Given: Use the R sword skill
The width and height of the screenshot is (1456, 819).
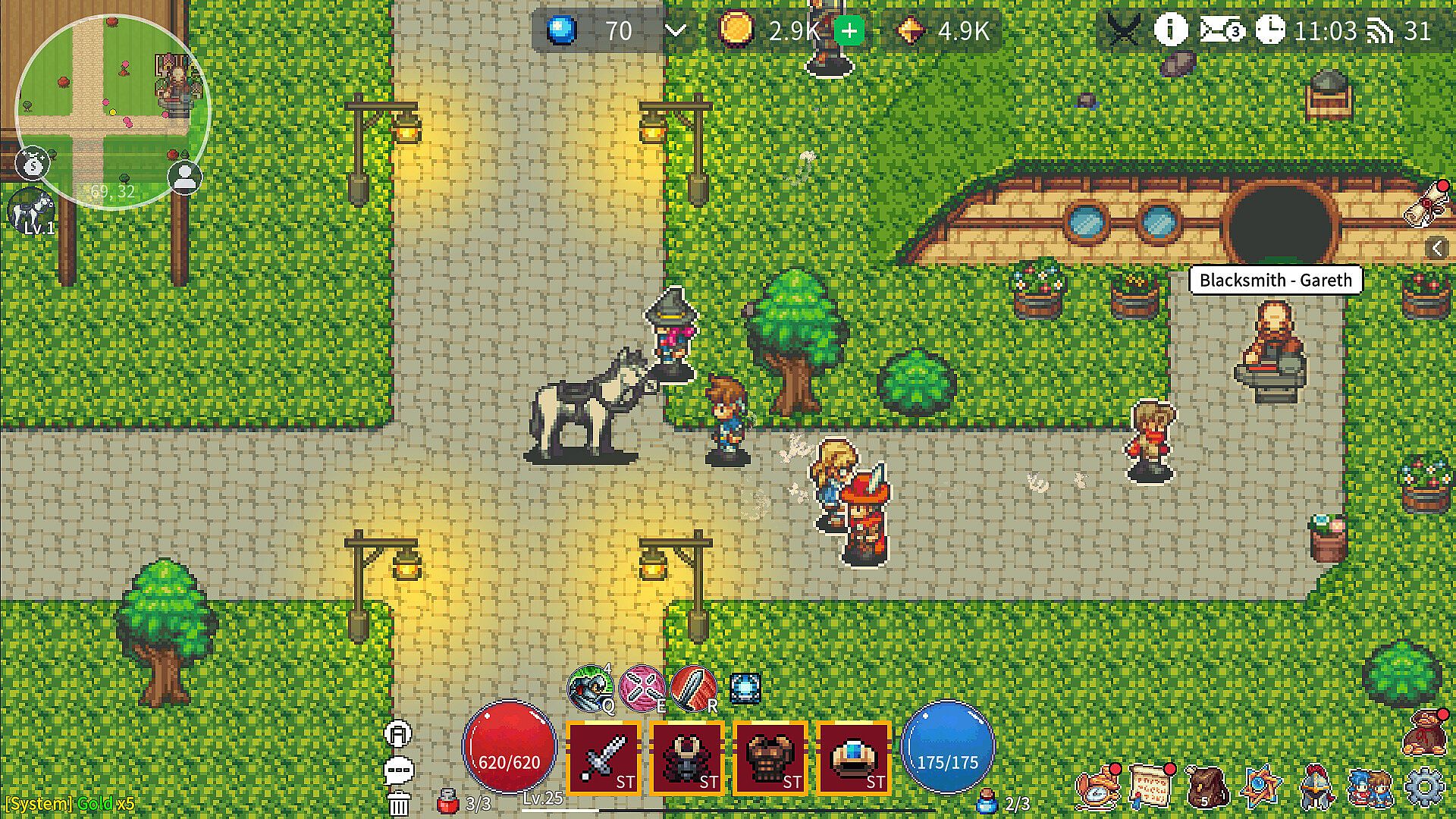Looking at the screenshot, I should (693, 689).
